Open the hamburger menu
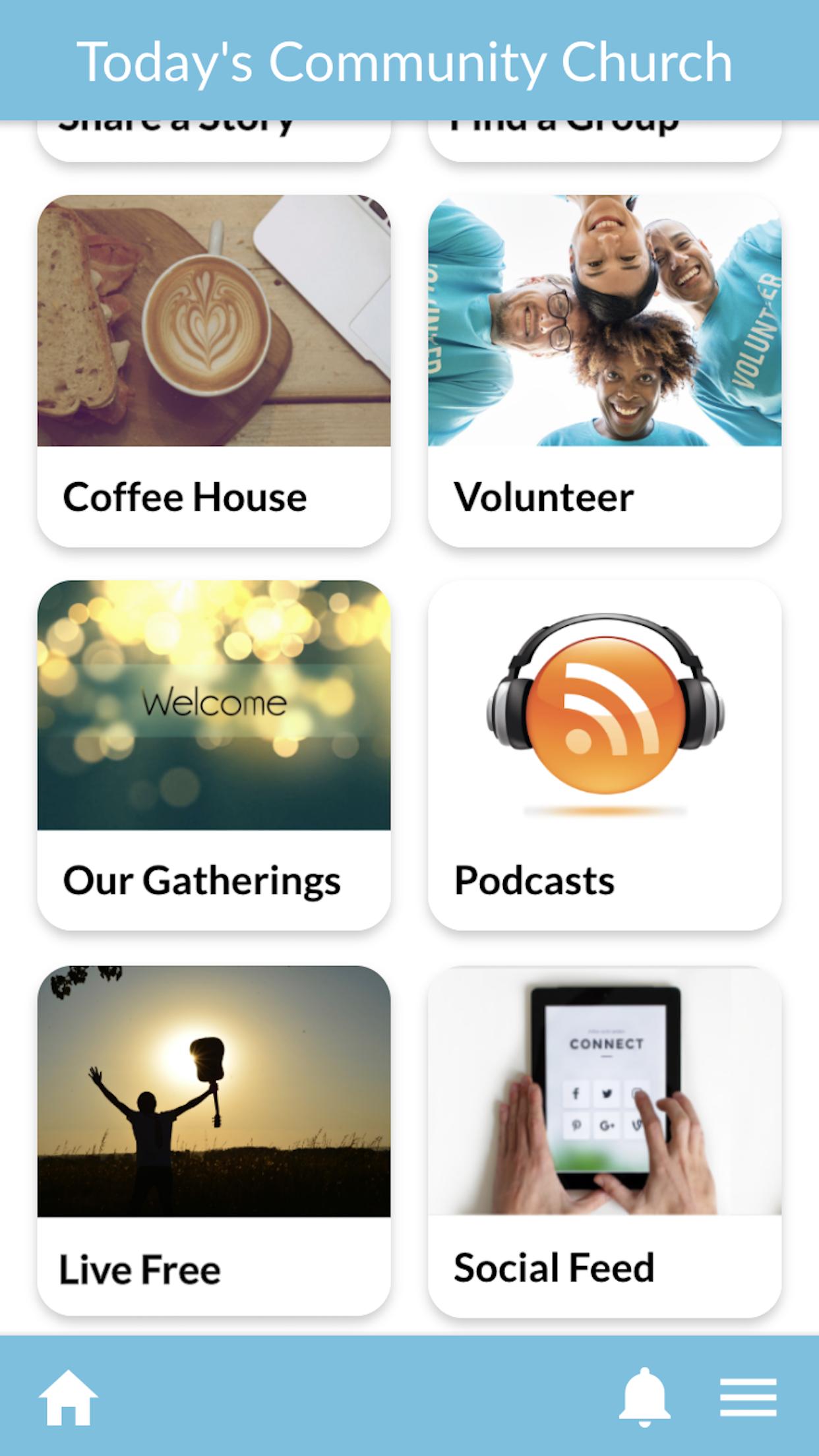This screenshot has height=1456, width=819. pyautogui.click(x=748, y=1397)
